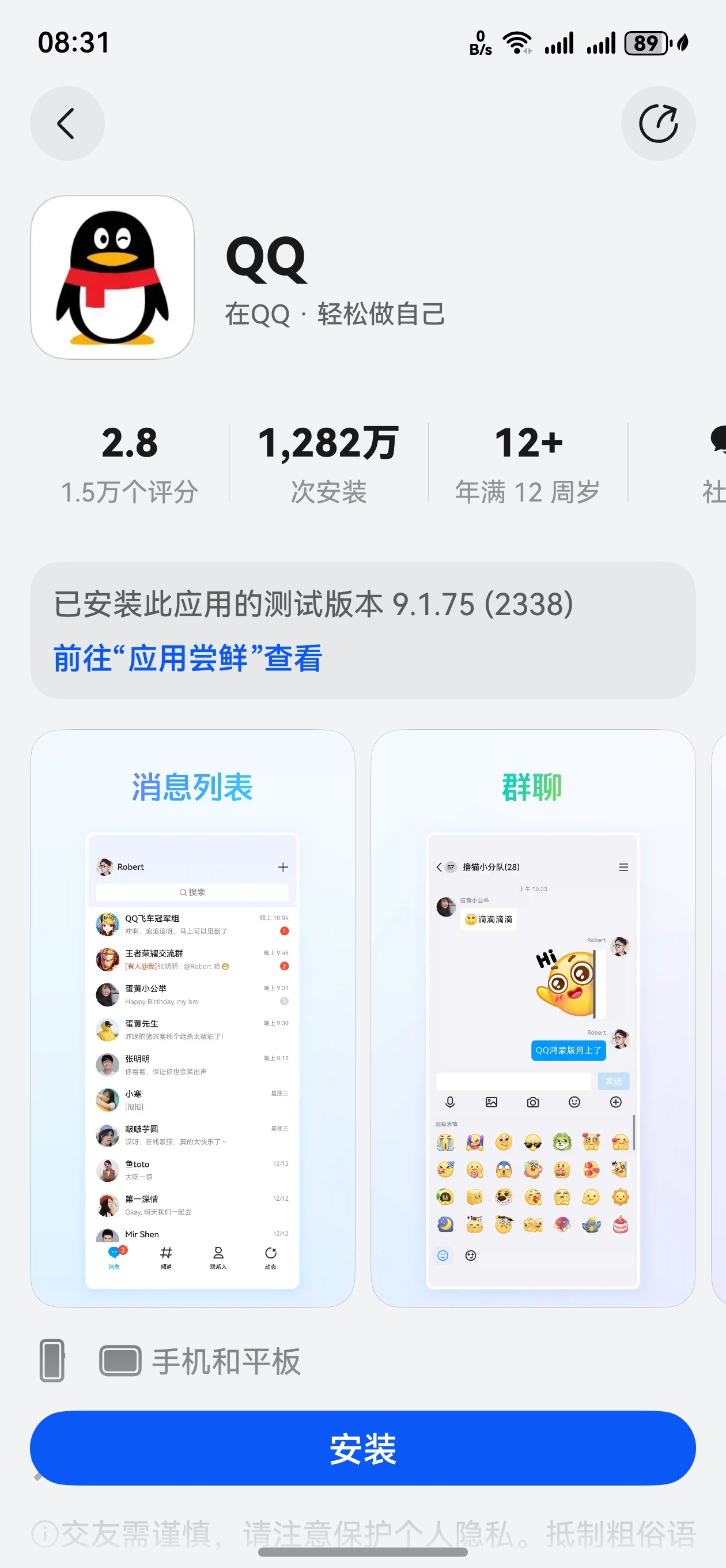This screenshot has height=1568, width=726.
Task: Open the 消息列表 screenshot preview
Action: click(x=192, y=1019)
